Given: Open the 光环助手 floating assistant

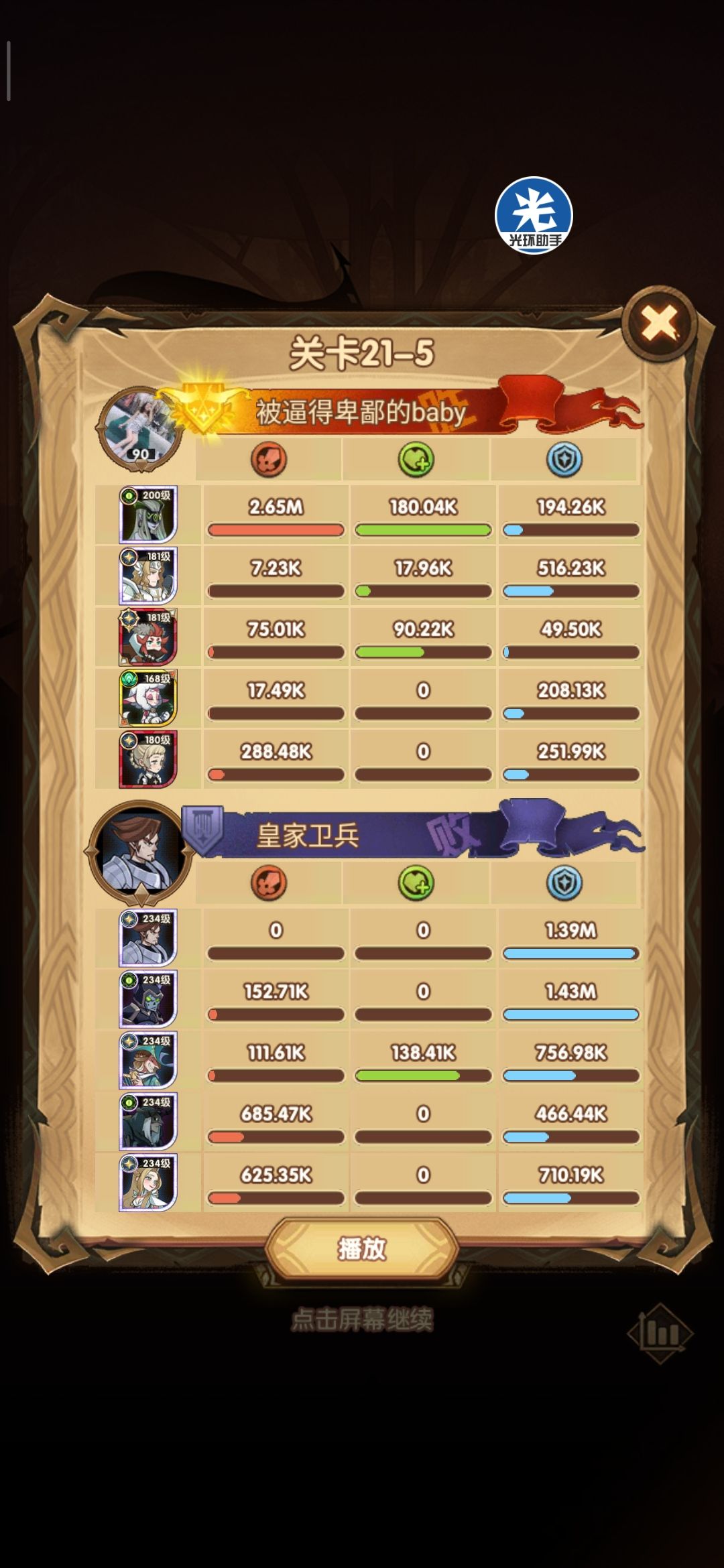Looking at the screenshot, I should click(x=534, y=215).
